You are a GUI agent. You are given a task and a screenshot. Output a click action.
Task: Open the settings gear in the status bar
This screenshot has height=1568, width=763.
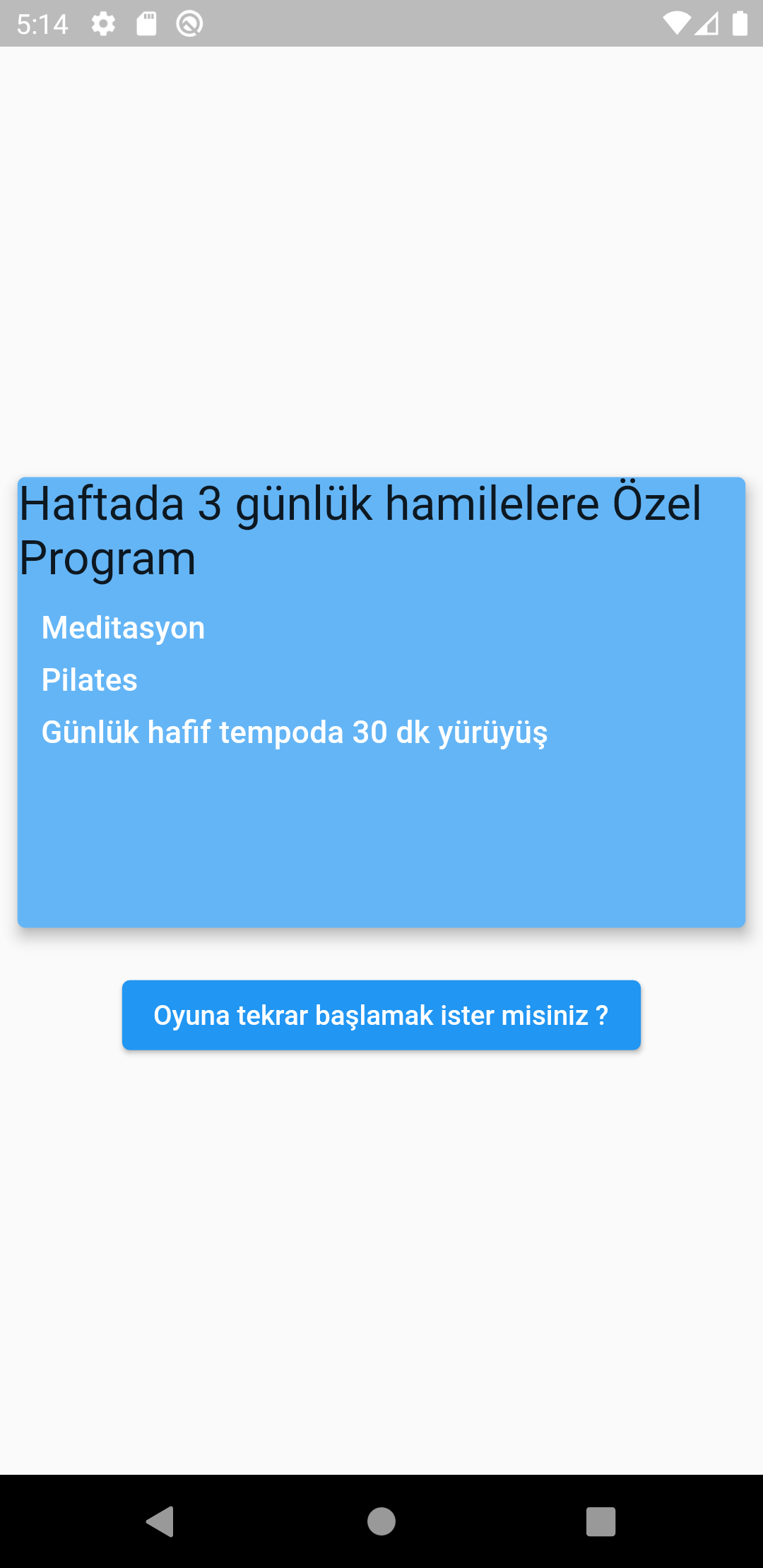[103, 23]
